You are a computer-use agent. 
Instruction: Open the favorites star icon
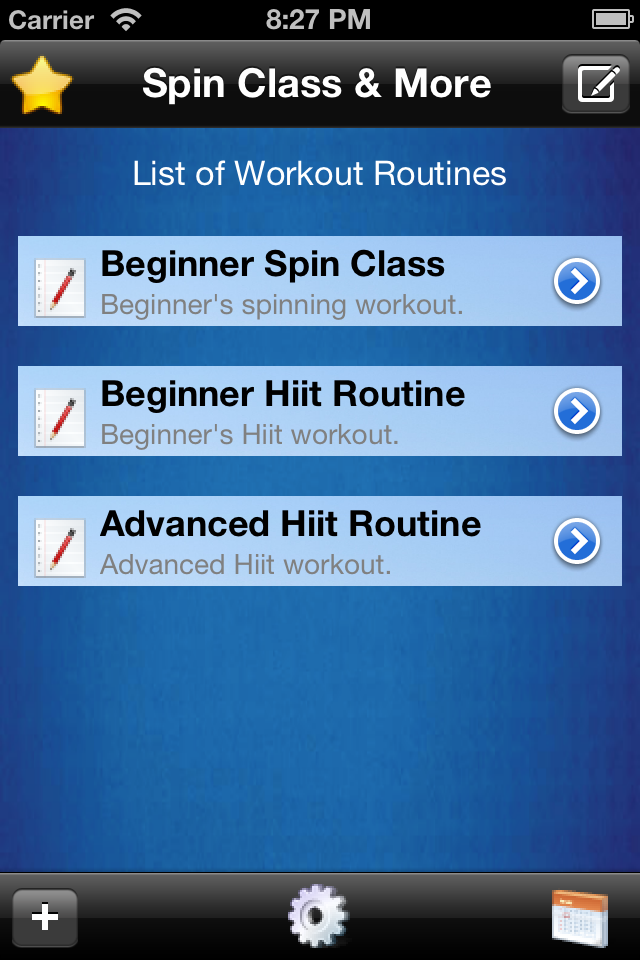(42, 86)
